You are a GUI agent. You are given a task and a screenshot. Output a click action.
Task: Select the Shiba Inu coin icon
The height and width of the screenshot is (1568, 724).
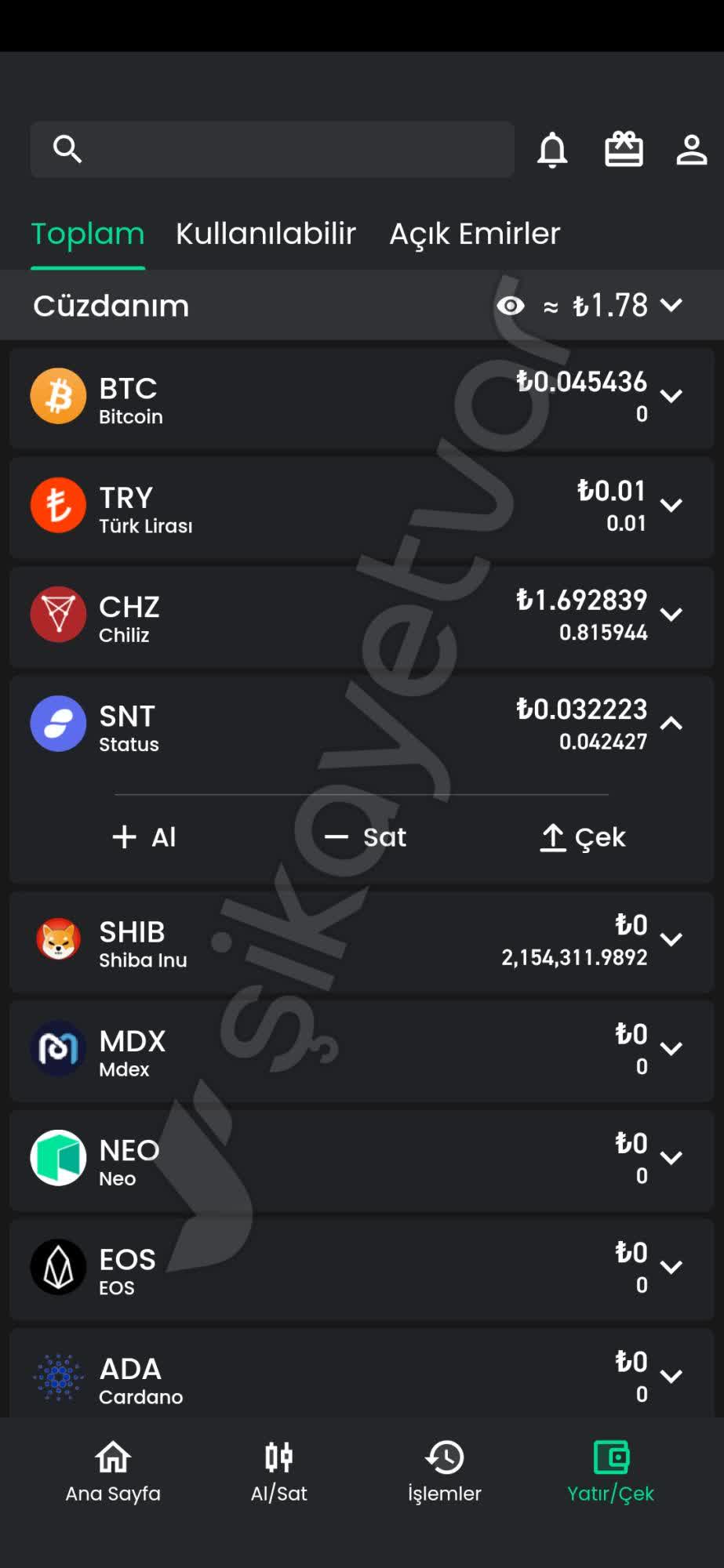tap(58, 937)
